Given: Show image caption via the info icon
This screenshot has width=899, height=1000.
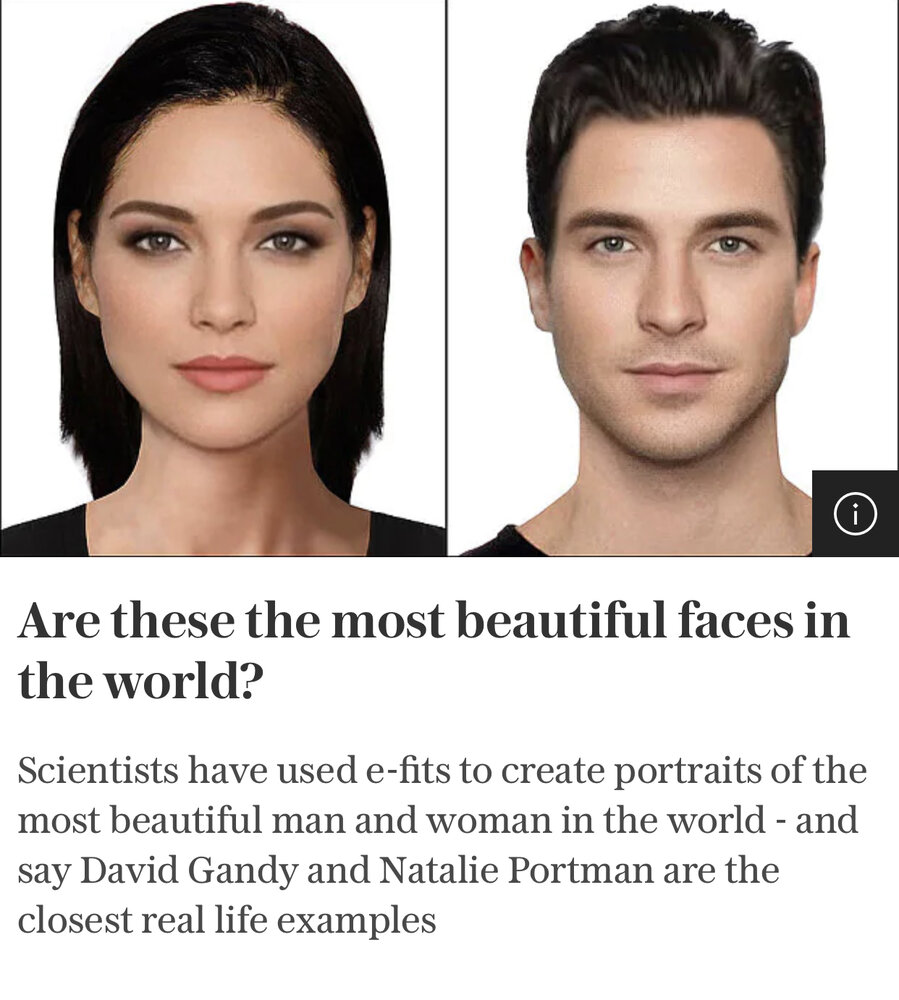Looking at the screenshot, I should 854,513.
